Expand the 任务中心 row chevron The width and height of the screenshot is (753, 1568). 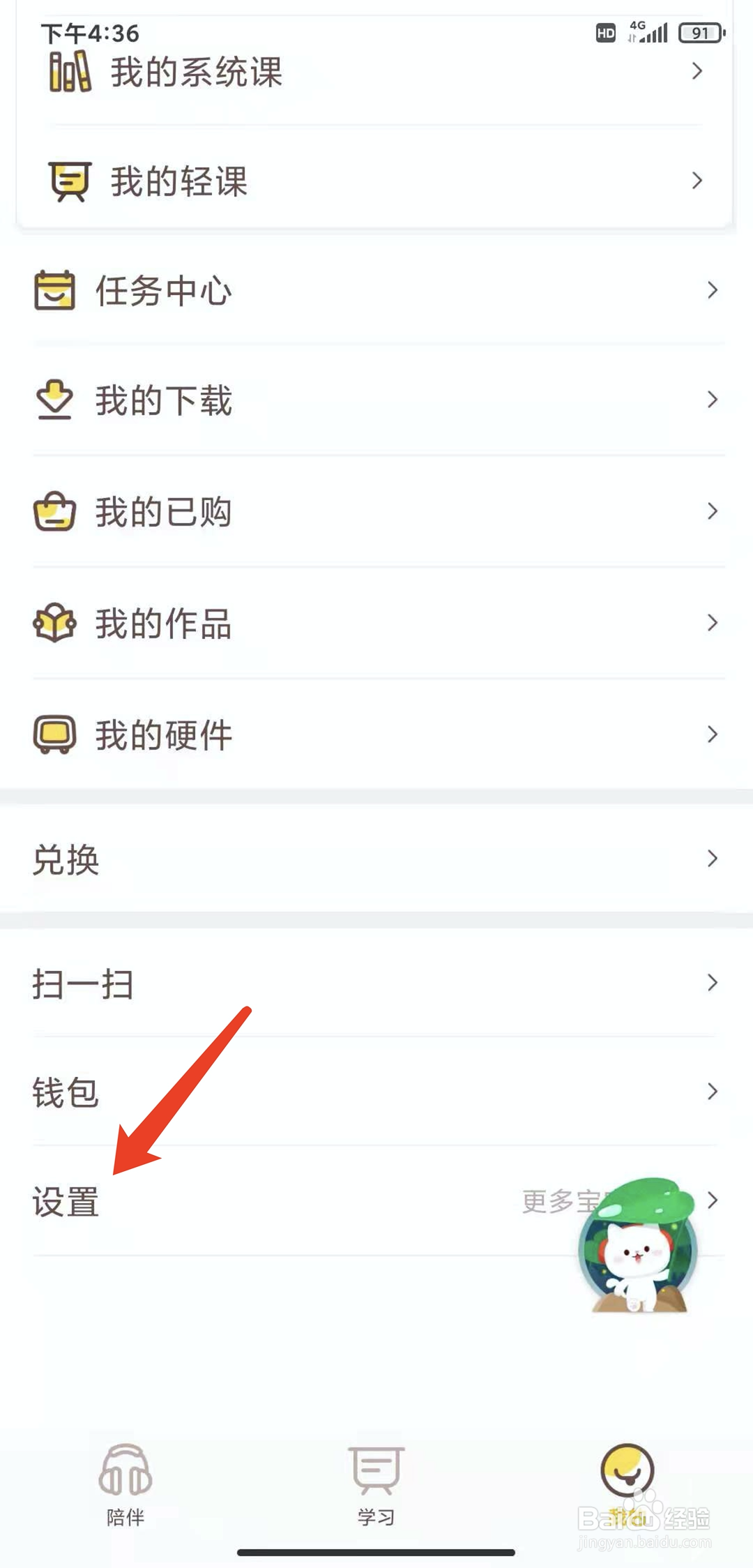point(712,290)
